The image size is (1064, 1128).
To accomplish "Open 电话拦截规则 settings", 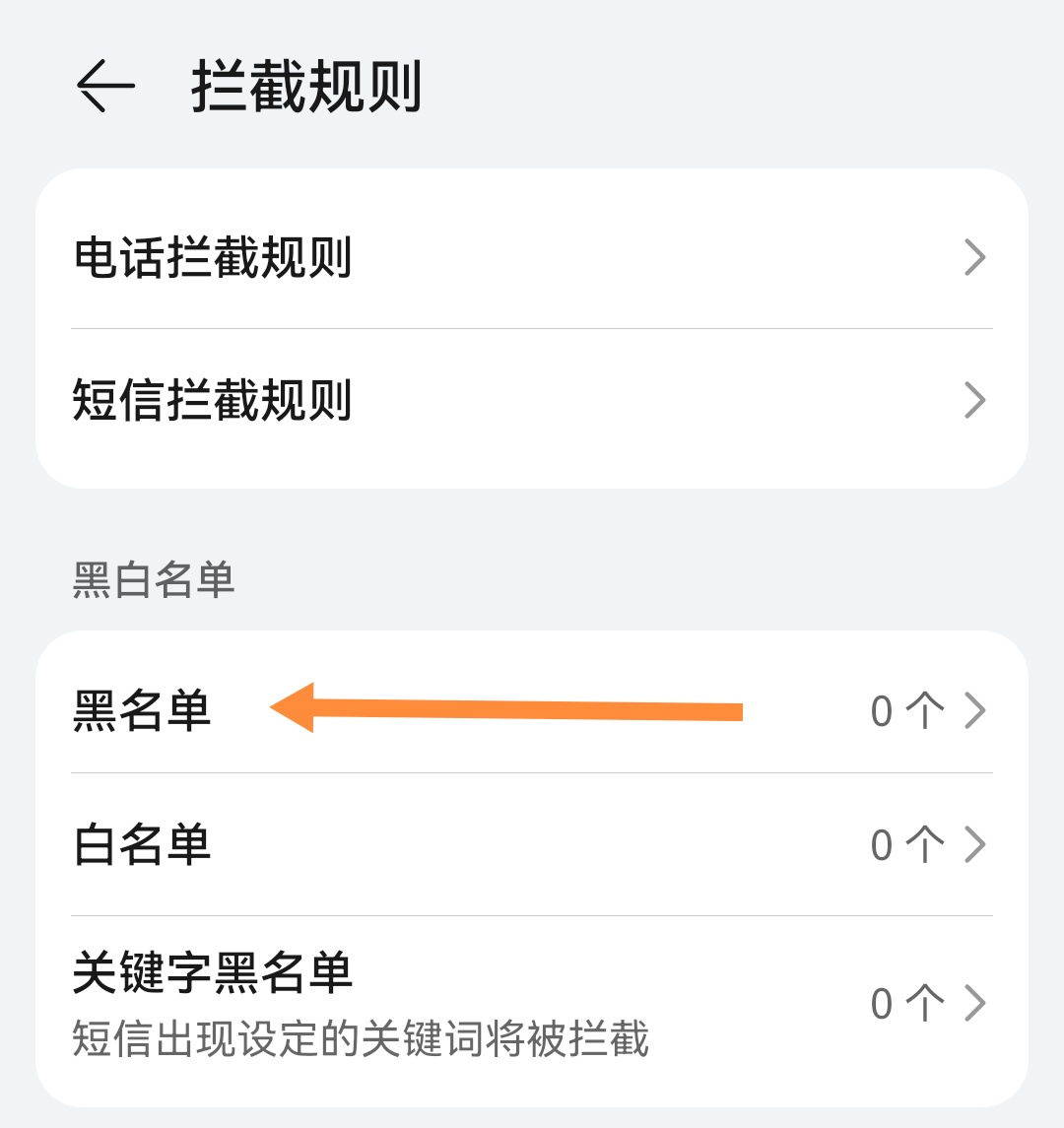I will [x=532, y=258].
